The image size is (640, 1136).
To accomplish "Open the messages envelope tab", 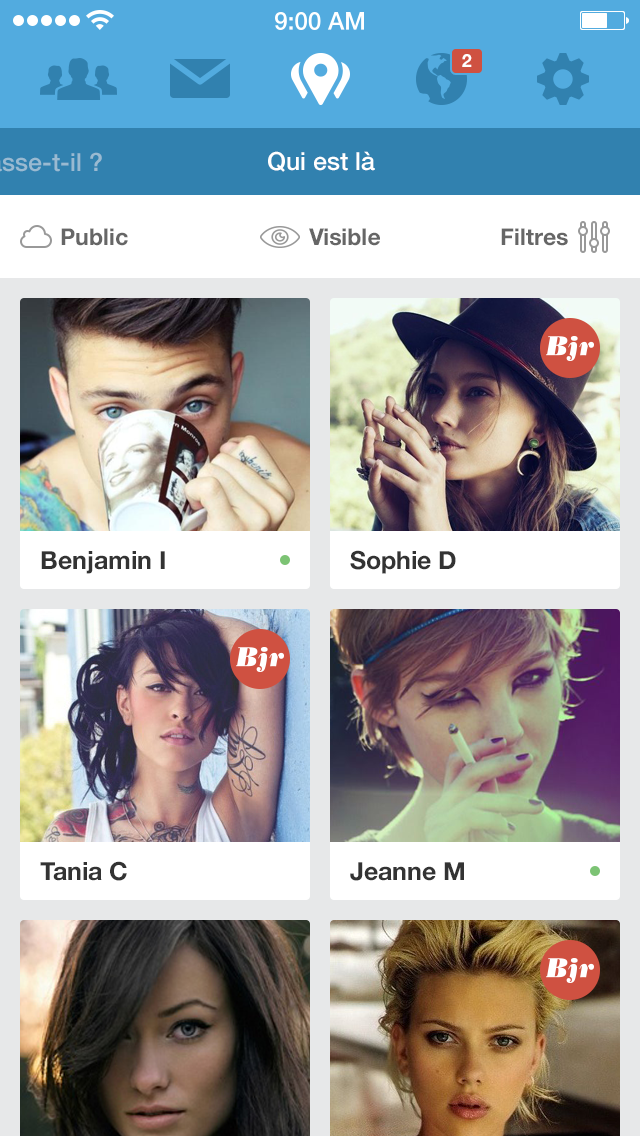I will [200, 80].
